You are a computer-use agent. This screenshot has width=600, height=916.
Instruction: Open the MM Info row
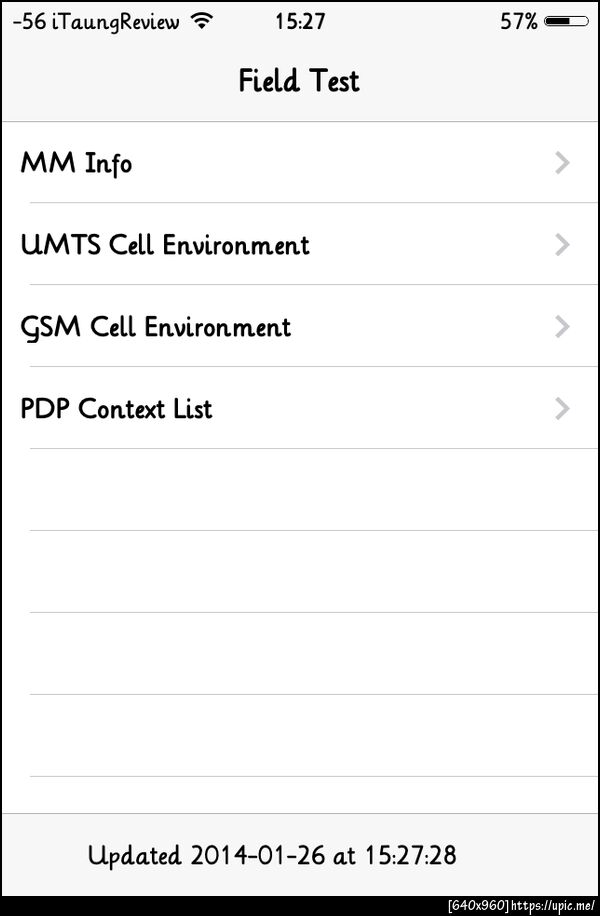pyautogui.click(x=300, y=163)
